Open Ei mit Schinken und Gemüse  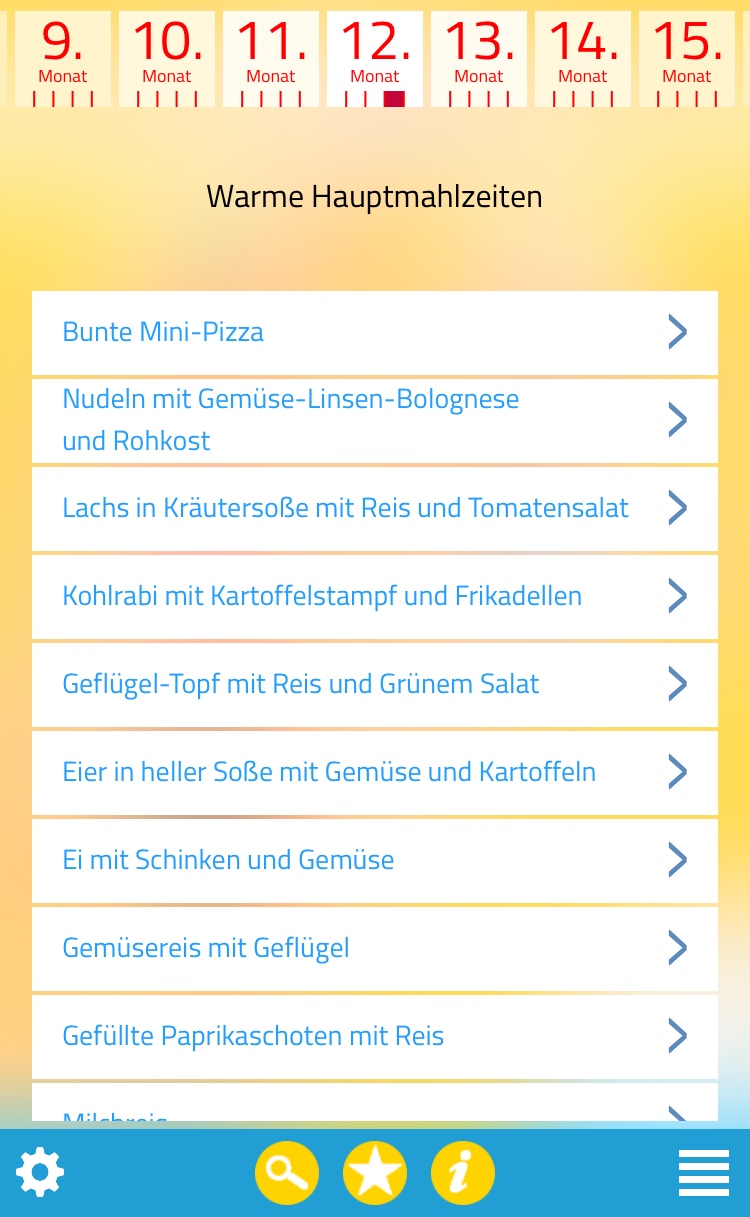(375, 860)
